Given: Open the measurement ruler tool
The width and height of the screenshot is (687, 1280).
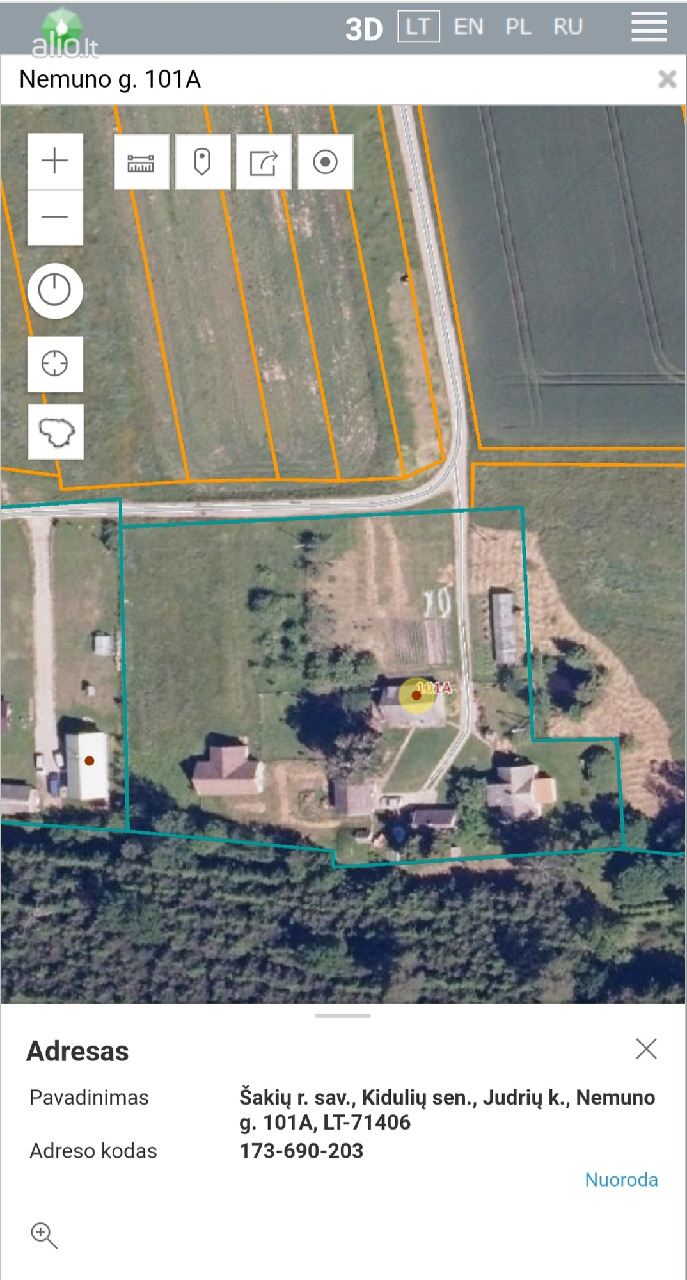Looking at the screenshot, I should pos(142,162).
